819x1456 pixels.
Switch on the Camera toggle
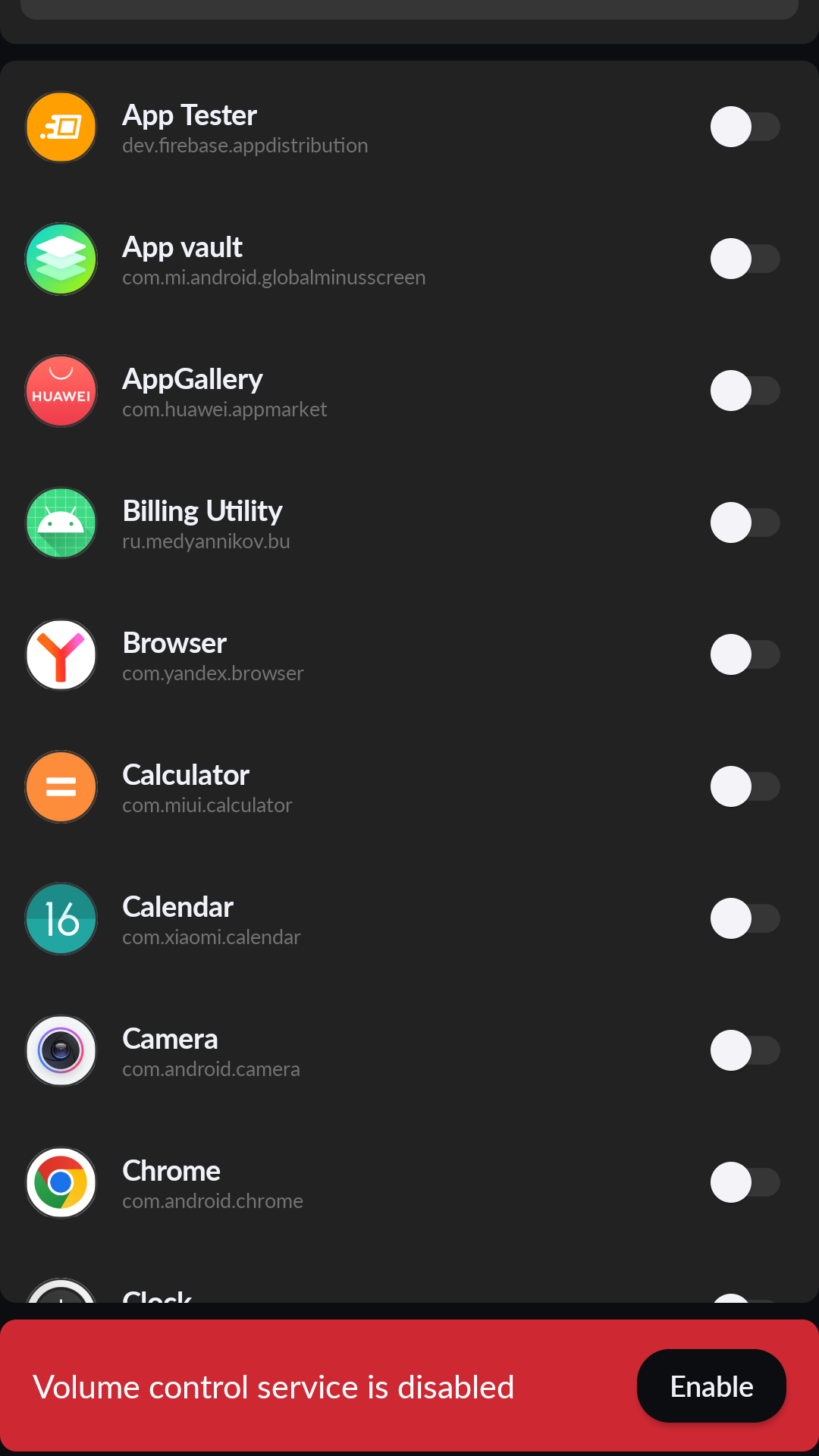[745, 1050]
